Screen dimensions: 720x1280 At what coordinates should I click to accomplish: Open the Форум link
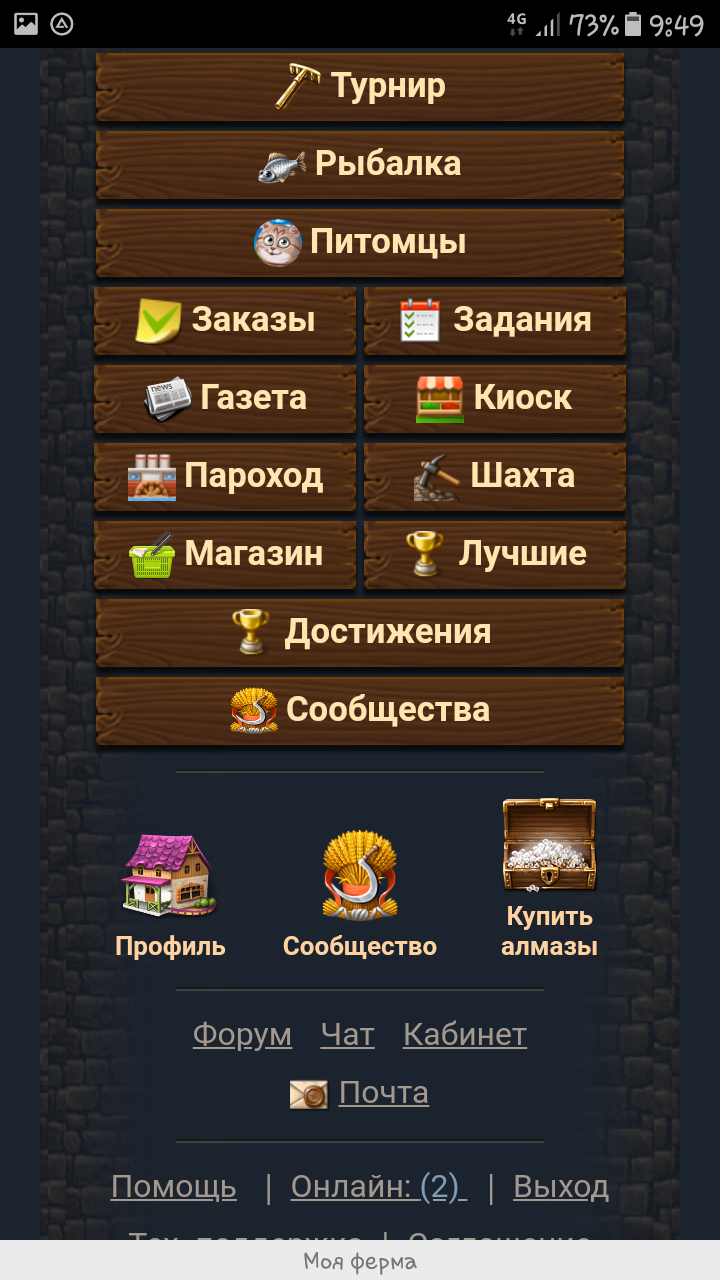tap(242, 1034)
